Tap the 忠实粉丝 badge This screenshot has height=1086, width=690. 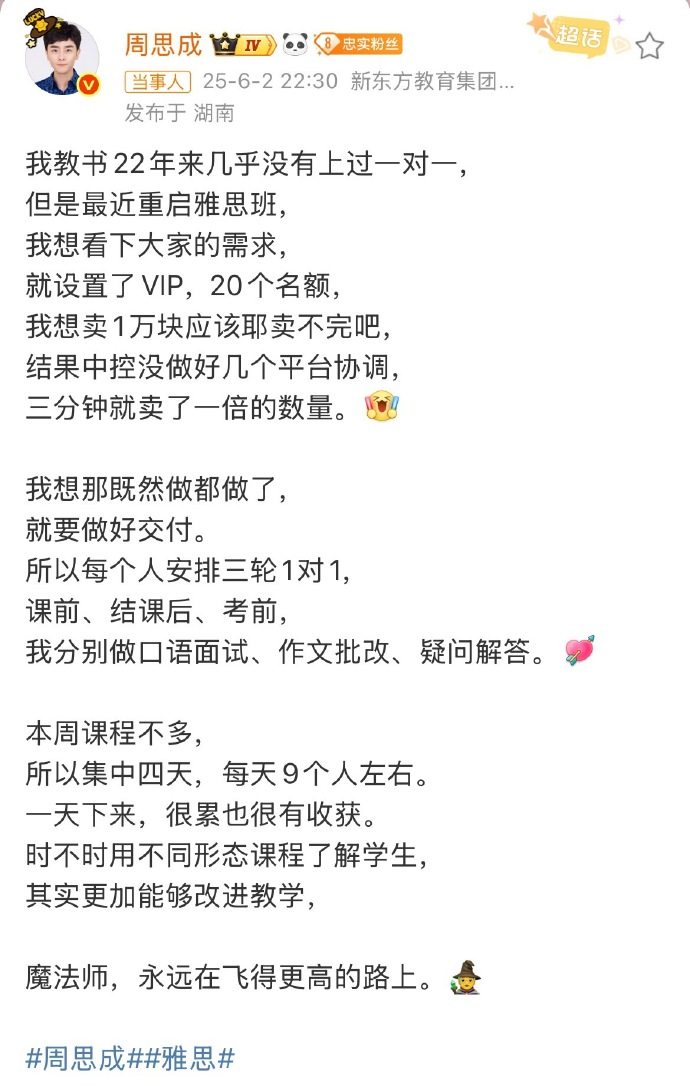click(x=359, y=44)
